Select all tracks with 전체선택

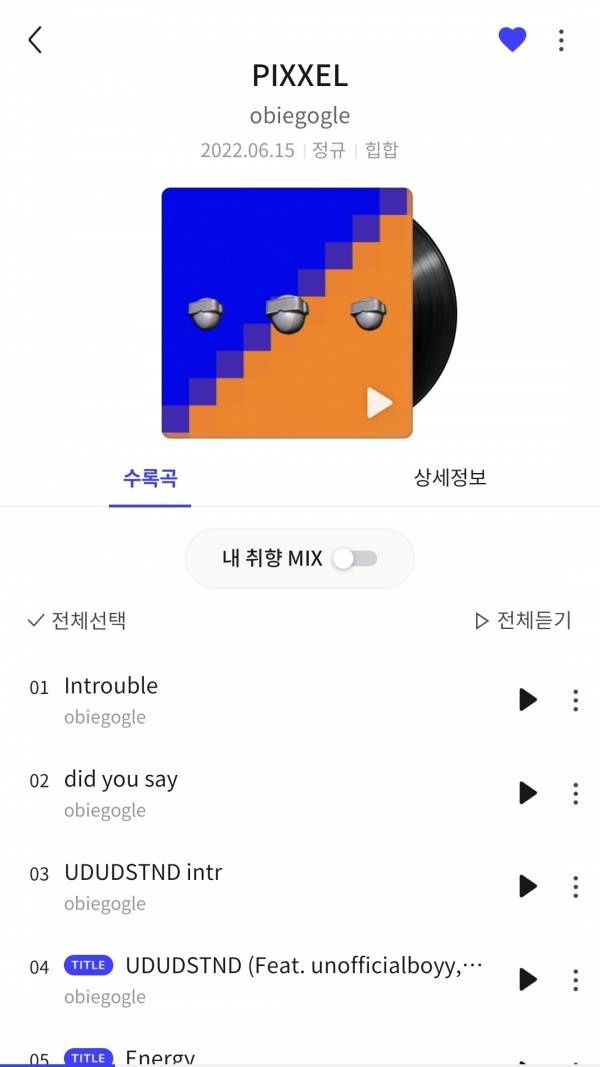coord(77,621)
